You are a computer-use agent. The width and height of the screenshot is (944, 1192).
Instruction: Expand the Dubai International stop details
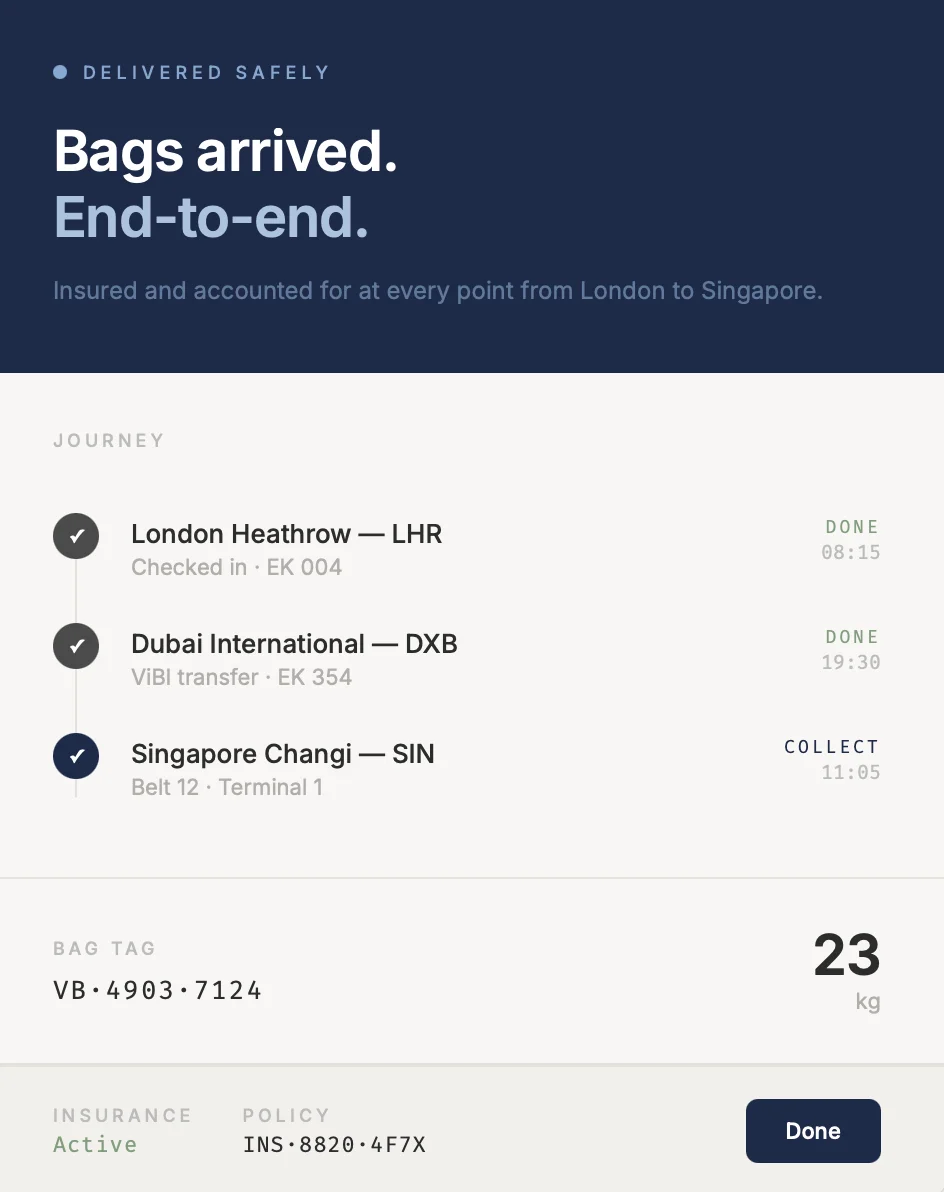pyautogui.click(x=294, y=644)
